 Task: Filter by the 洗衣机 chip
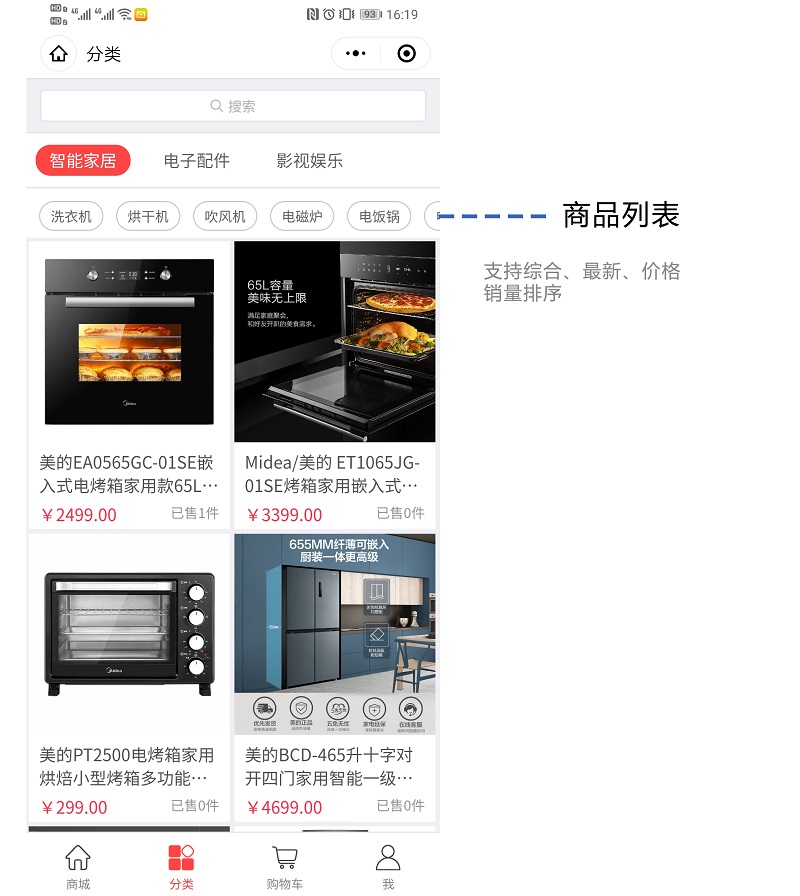71,216
